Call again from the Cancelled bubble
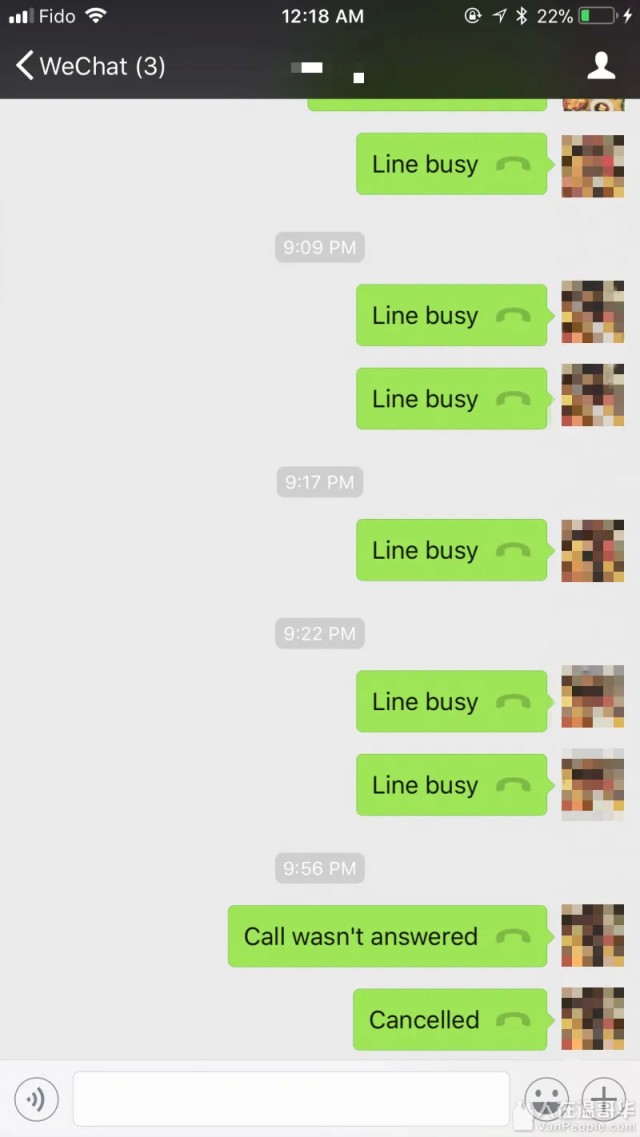The height and width of the screenshot is (1137, 640). click(x=449, y=1019)
